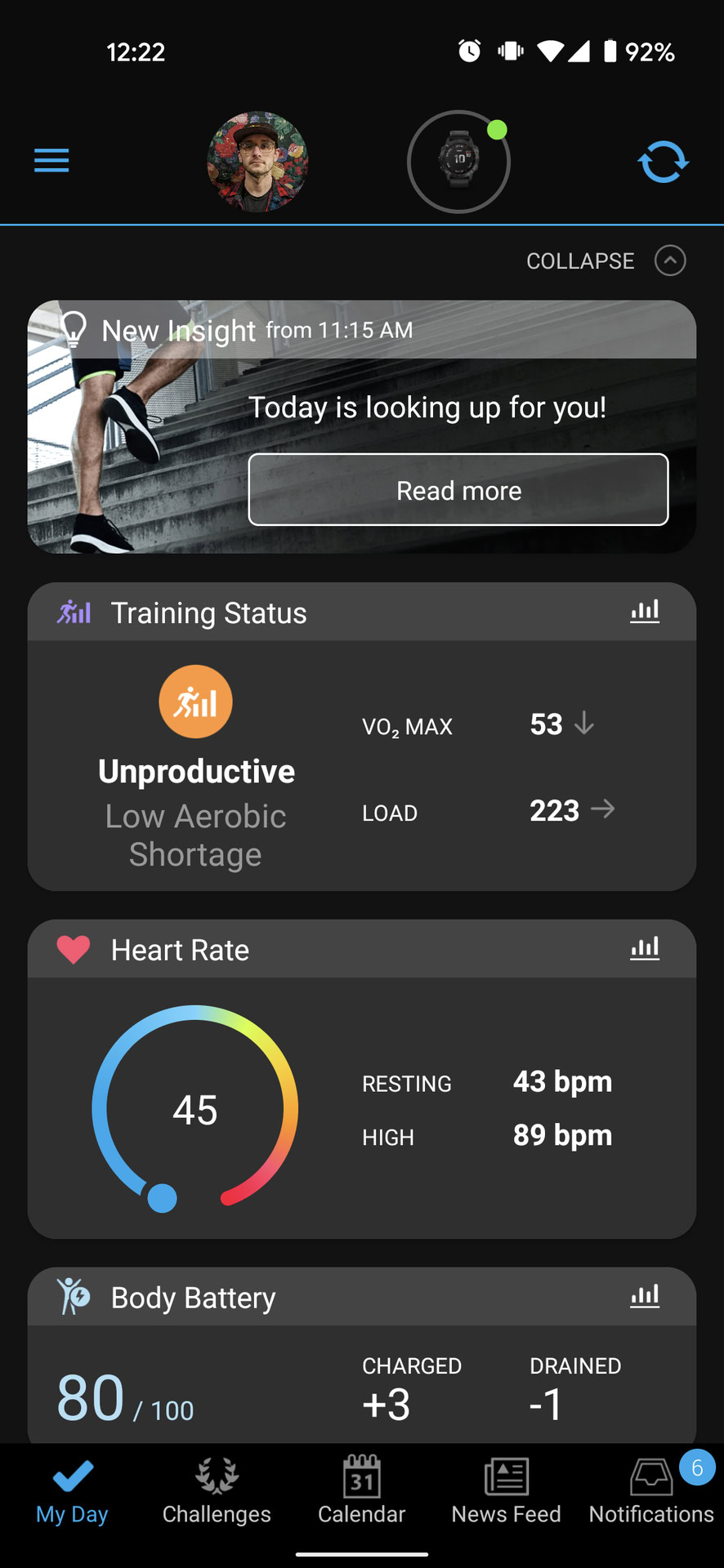The width and height of the screenshot is (724, 1568).
Task: Open the Notifications tab
Action: click(x=651, y=1492)
